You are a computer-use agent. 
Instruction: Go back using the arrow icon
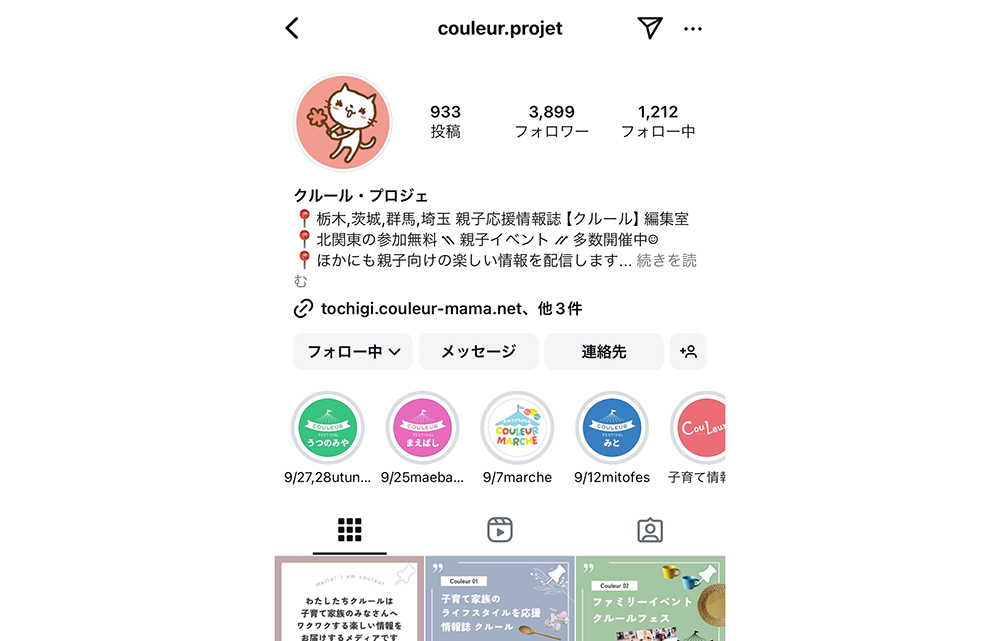(x=292, y=28)
